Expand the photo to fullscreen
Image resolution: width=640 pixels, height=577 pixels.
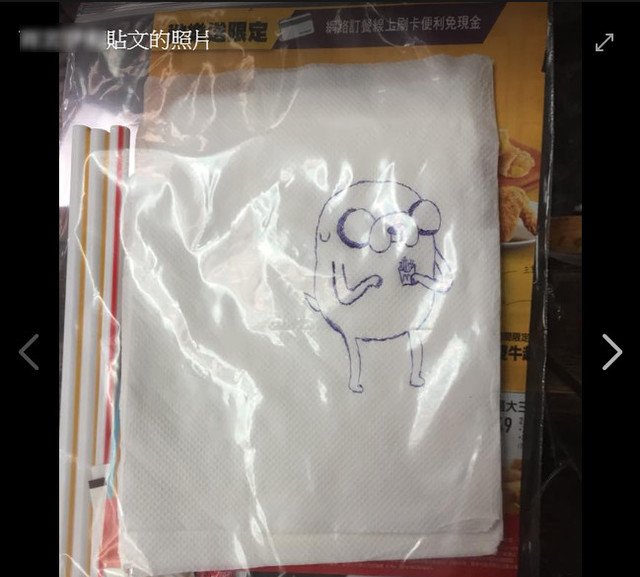604,43
